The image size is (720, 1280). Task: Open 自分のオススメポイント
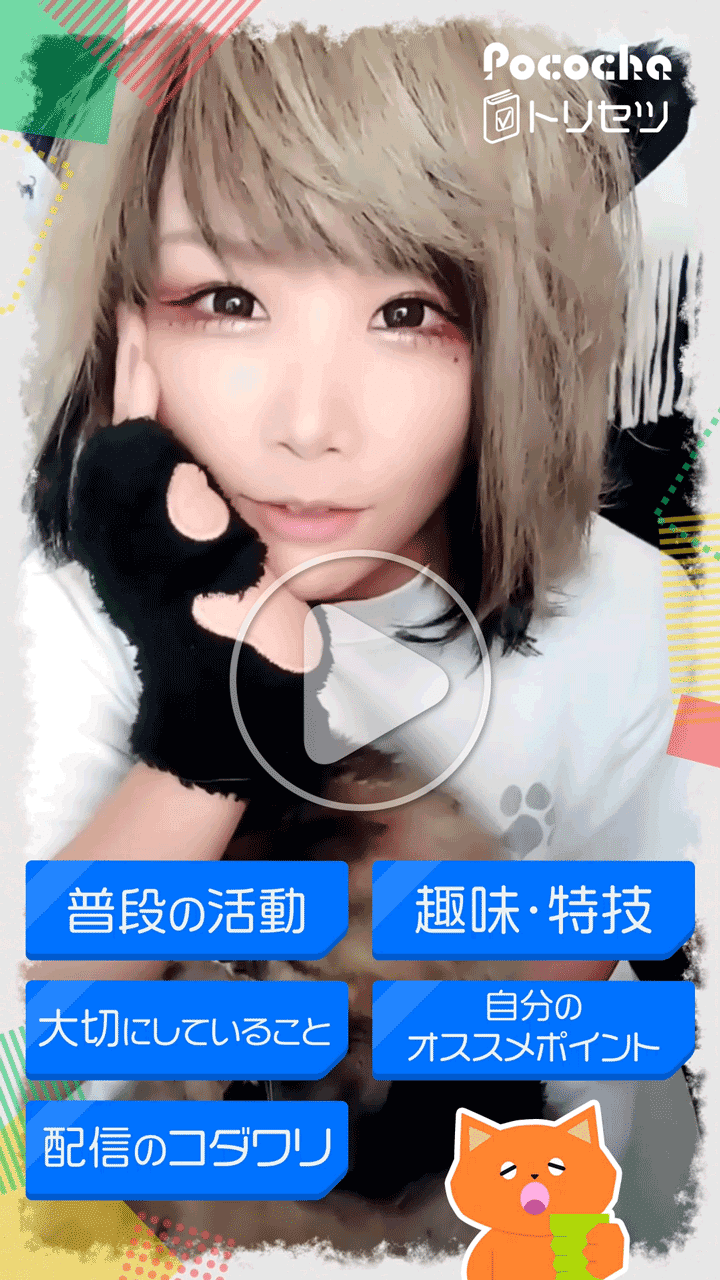point(533,1030)
